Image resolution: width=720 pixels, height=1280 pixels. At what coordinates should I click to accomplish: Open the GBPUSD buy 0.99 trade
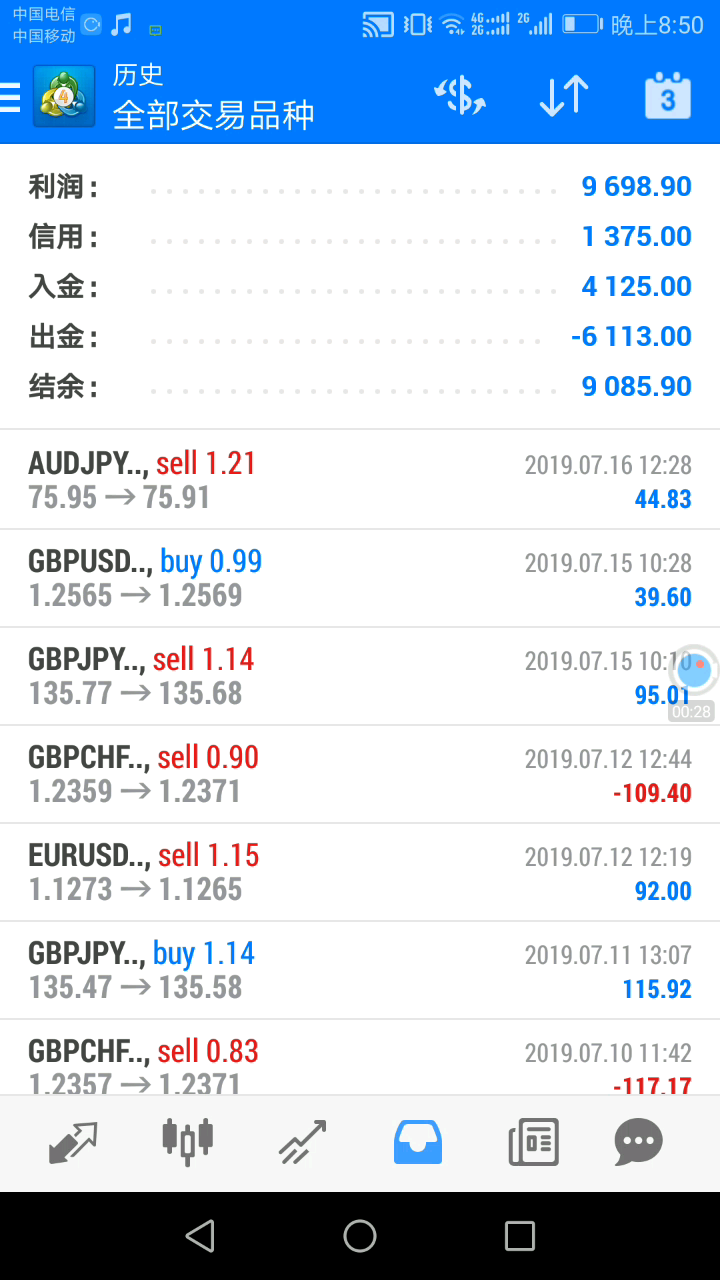[x=360, y=578]
